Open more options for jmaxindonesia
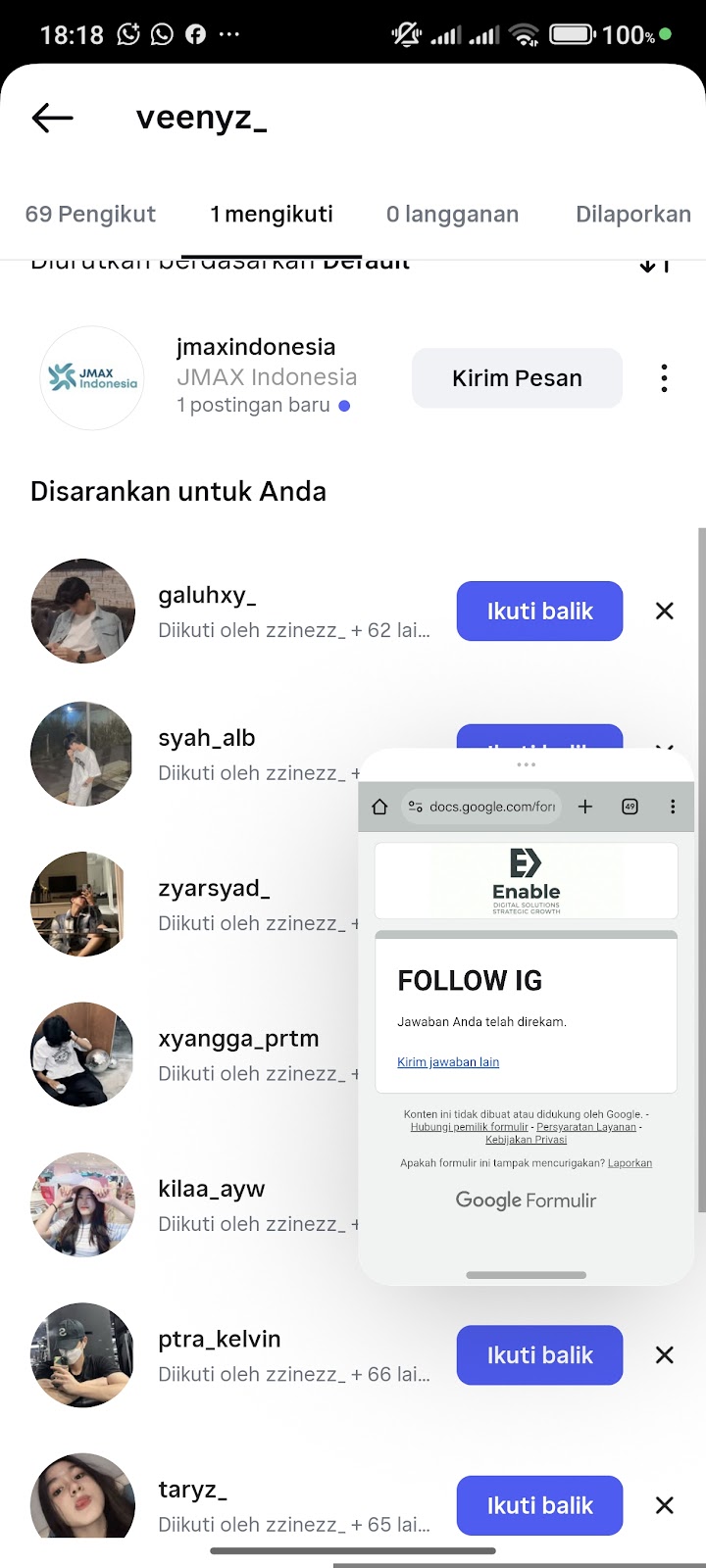The height and width of the screenshot is (1568, 706). (x=664, y=378)
